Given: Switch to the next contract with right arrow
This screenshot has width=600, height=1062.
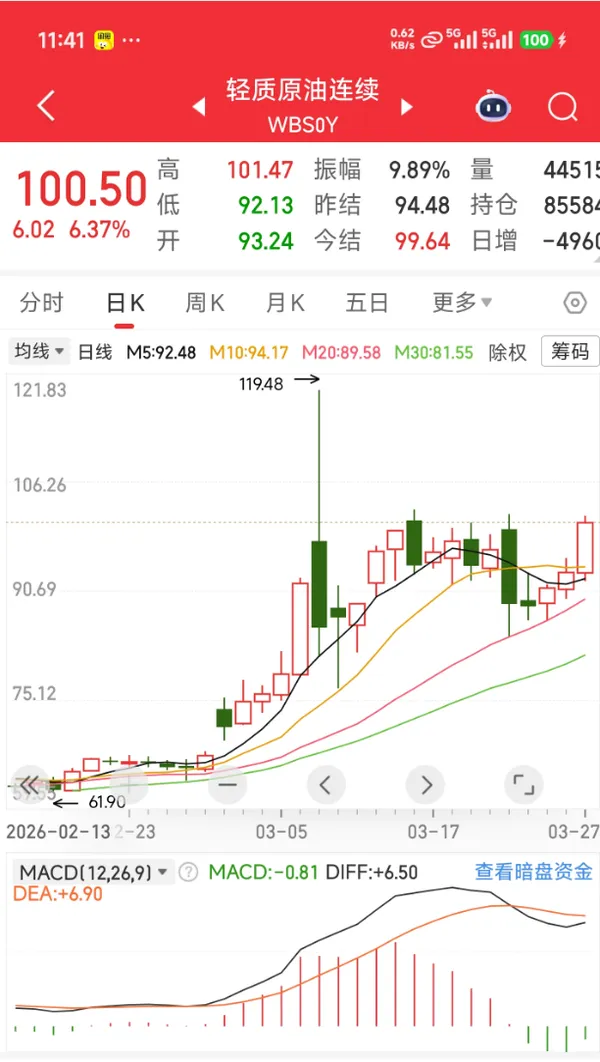Looking at the screenshot, I should (x=407, y=105).
